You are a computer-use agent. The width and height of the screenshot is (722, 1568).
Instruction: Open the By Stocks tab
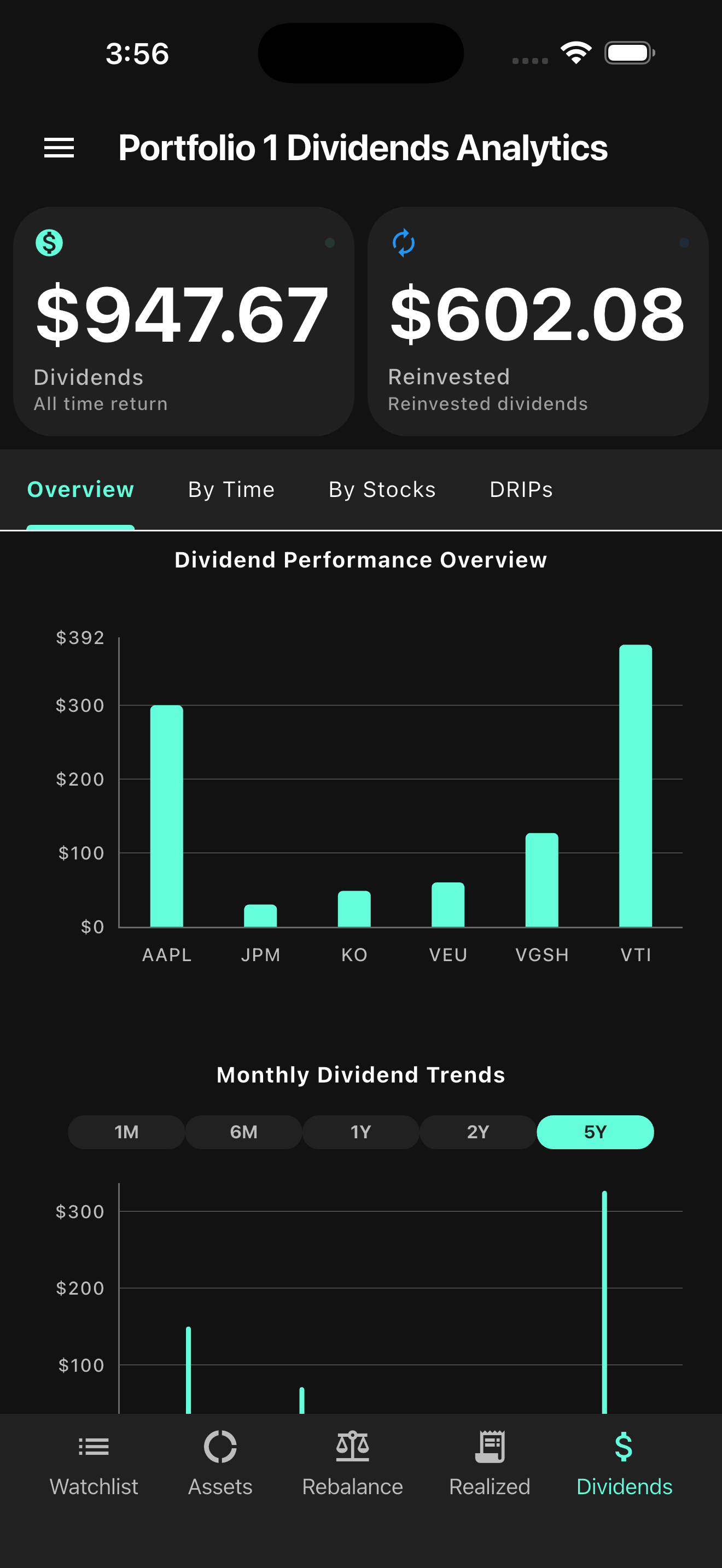pos(382,489)
